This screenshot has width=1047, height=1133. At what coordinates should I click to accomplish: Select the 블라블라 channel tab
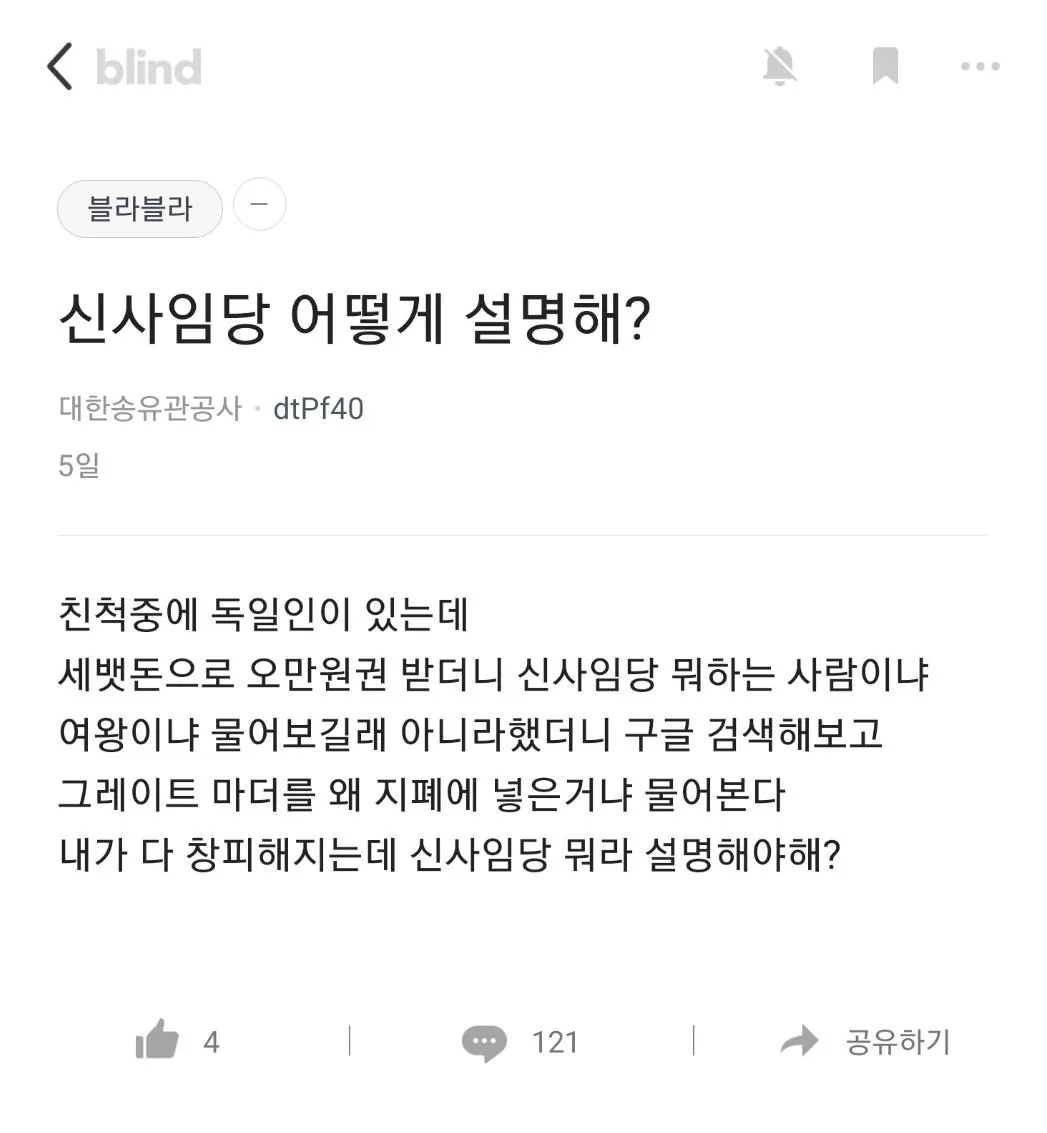tap(139, 208)
